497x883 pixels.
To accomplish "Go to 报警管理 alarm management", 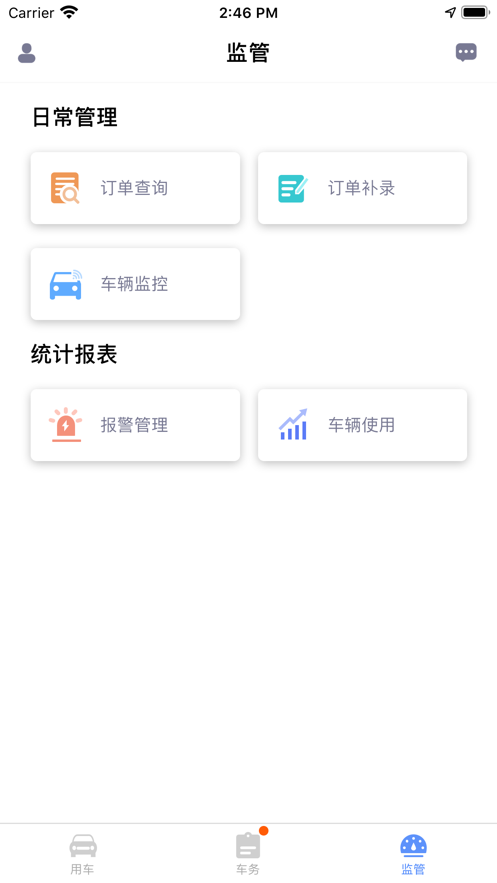I will (135, 425).
